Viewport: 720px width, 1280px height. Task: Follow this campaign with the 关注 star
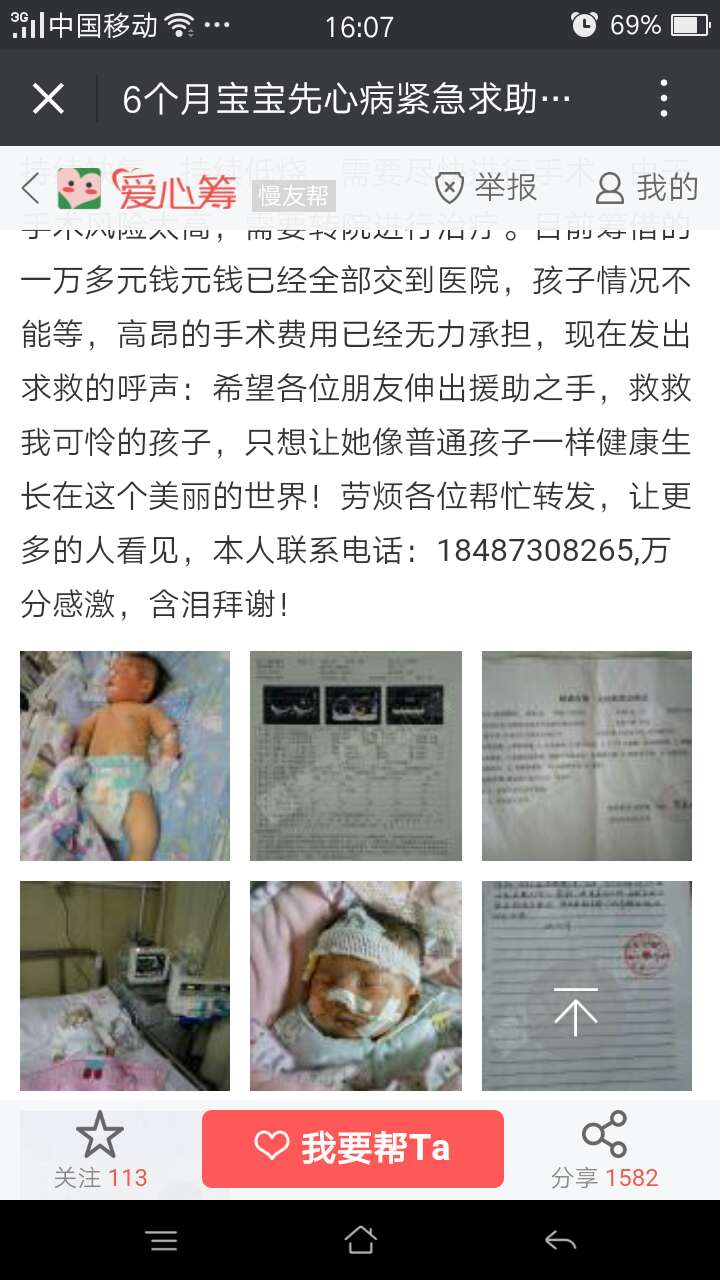tap(100, 1150)
